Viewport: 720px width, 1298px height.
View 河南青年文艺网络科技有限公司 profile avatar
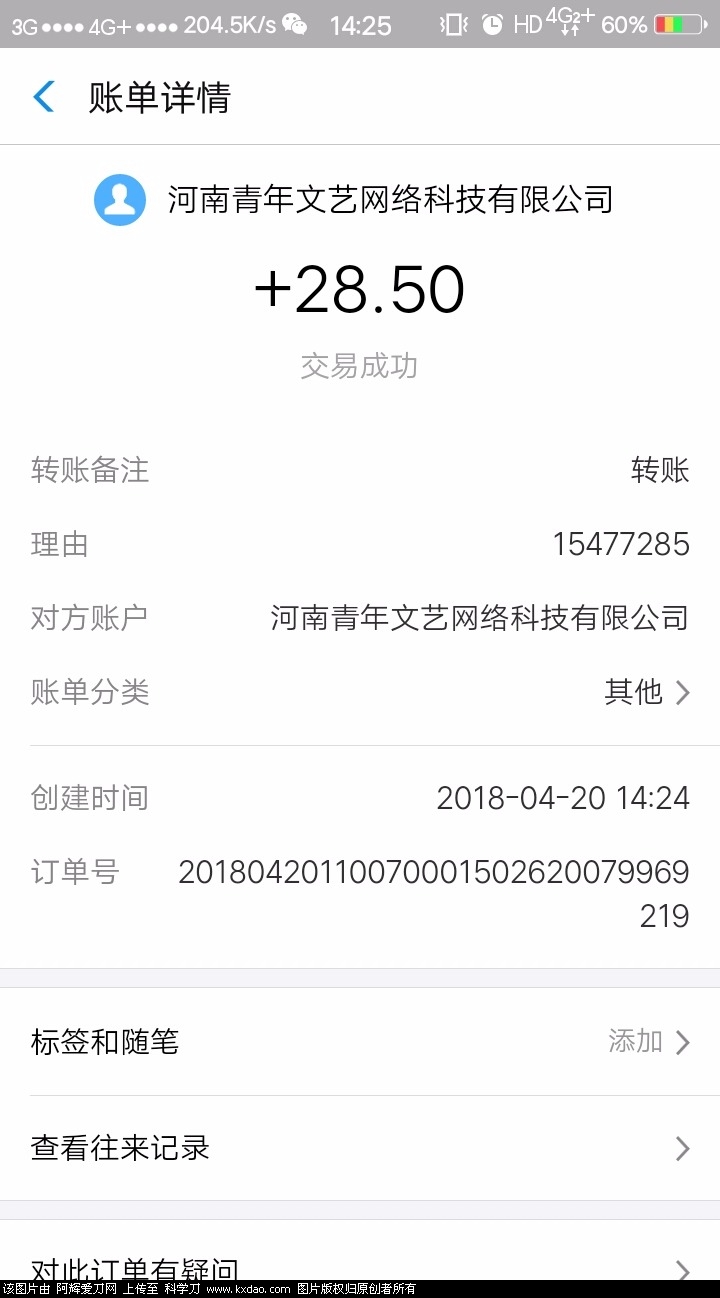click(x=120, y=200)
